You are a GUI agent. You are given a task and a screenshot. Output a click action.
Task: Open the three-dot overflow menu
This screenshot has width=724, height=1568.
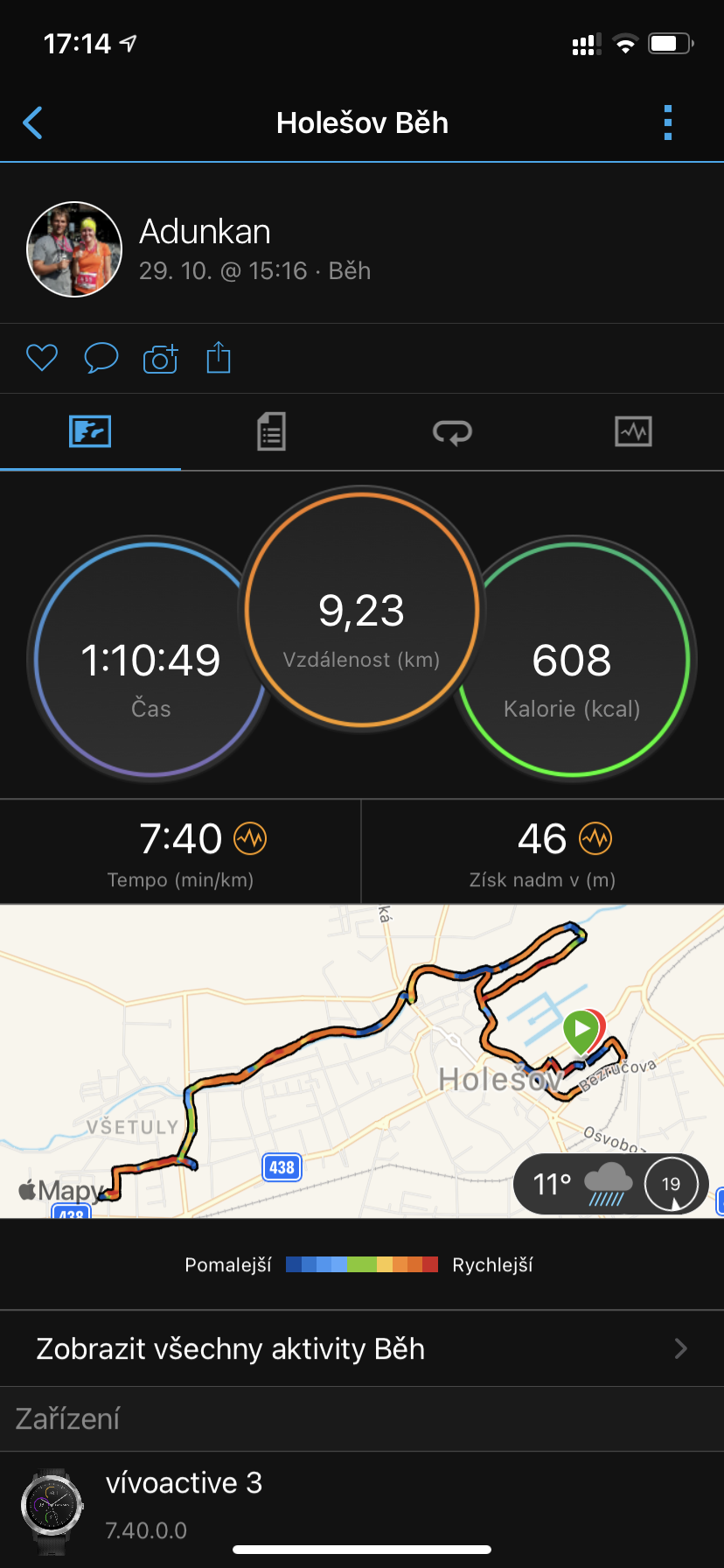click(x=668, y=122)
